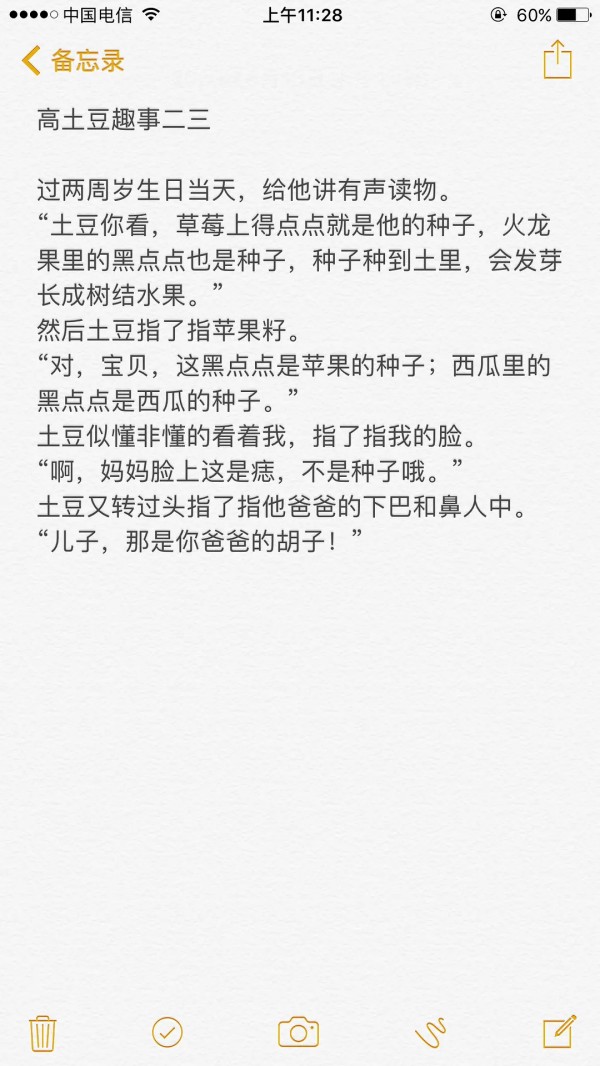The height and width of the screenshot is (1066, 600).
Task: Share this note
Action: click(557, 60)
